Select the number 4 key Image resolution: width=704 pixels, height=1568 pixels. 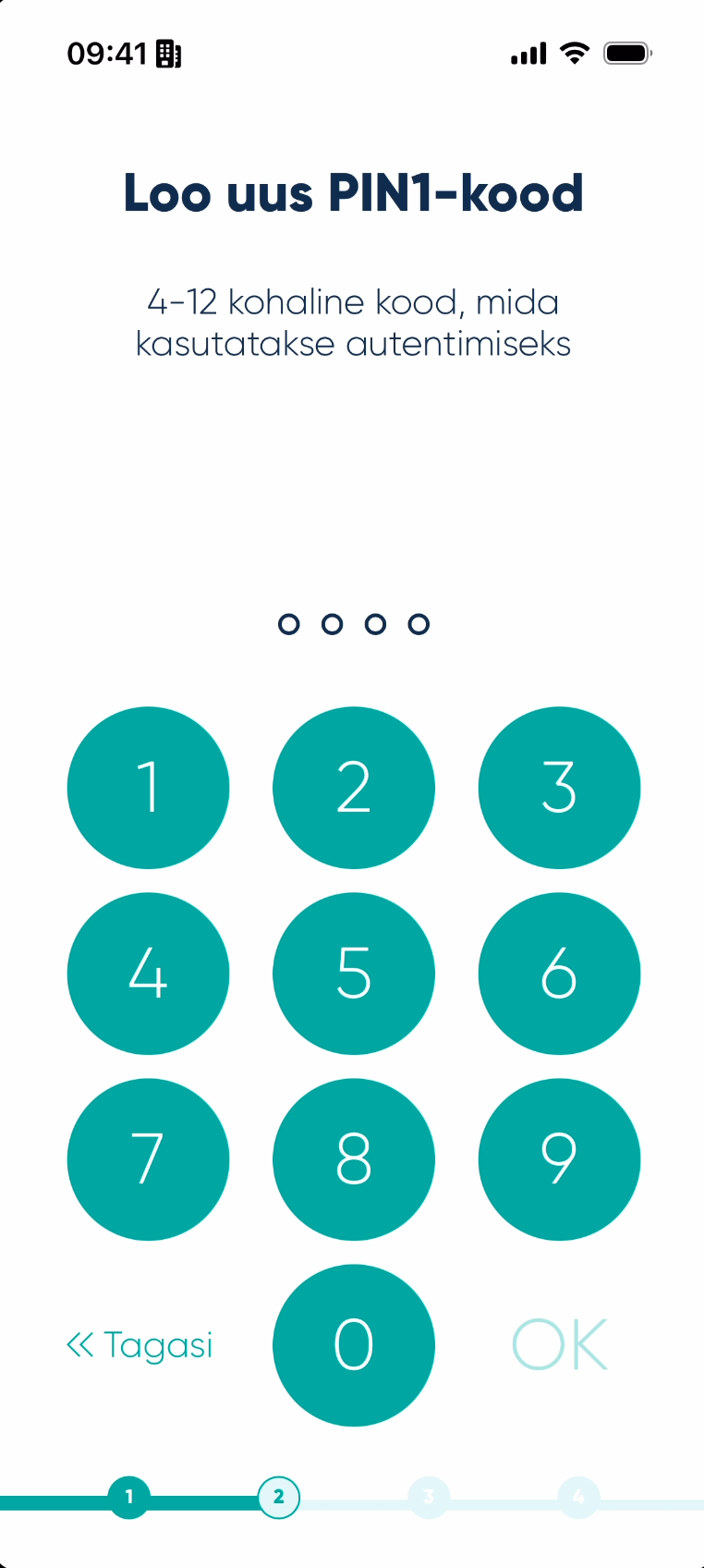click(148, 974)
